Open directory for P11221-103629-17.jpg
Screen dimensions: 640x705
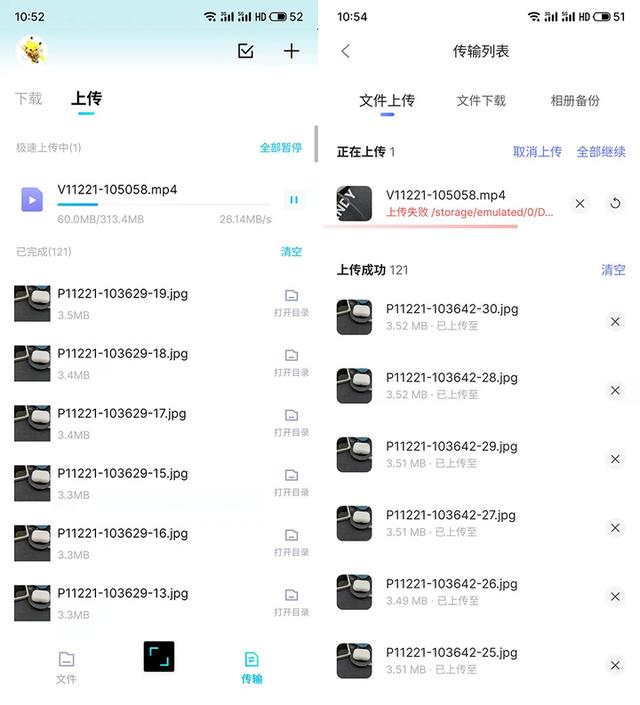click(x=291, y=421)
